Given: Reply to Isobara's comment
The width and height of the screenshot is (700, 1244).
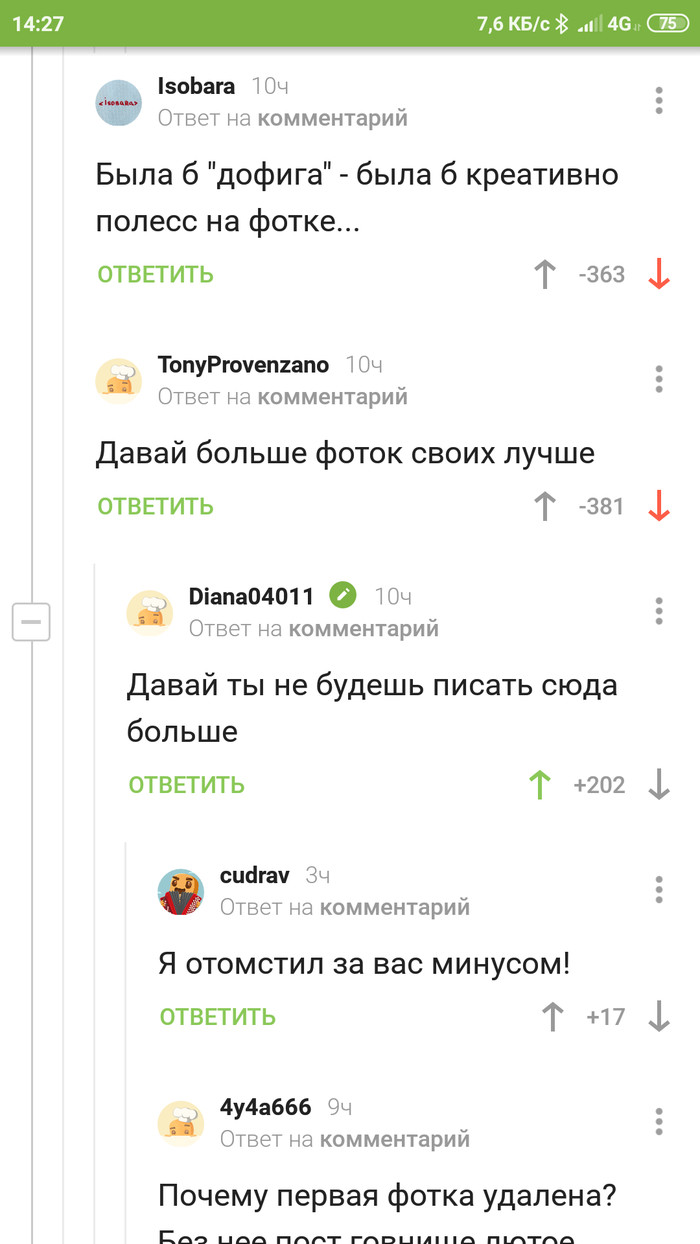Looking at the screenshot, I should click(156, 274).
